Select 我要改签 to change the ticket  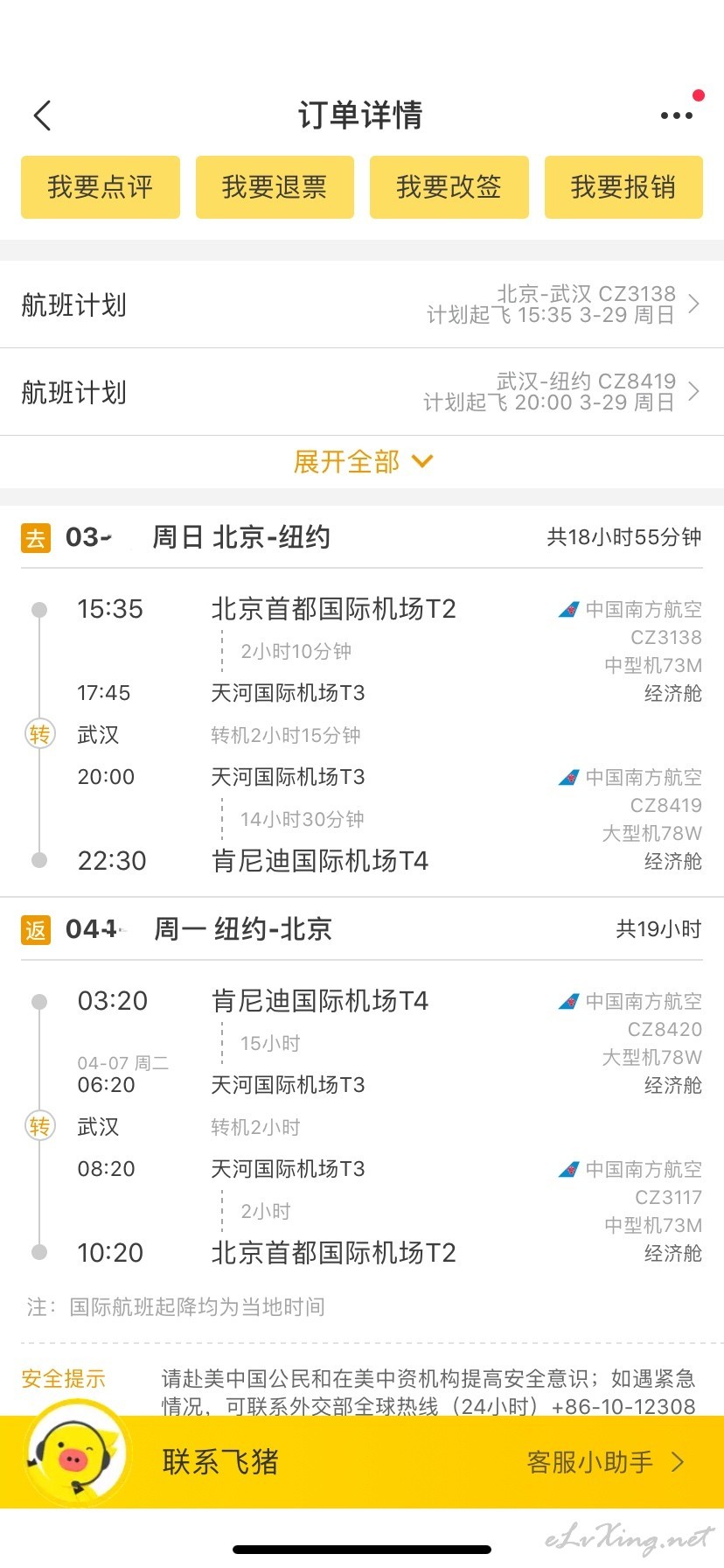pos(449,187)
